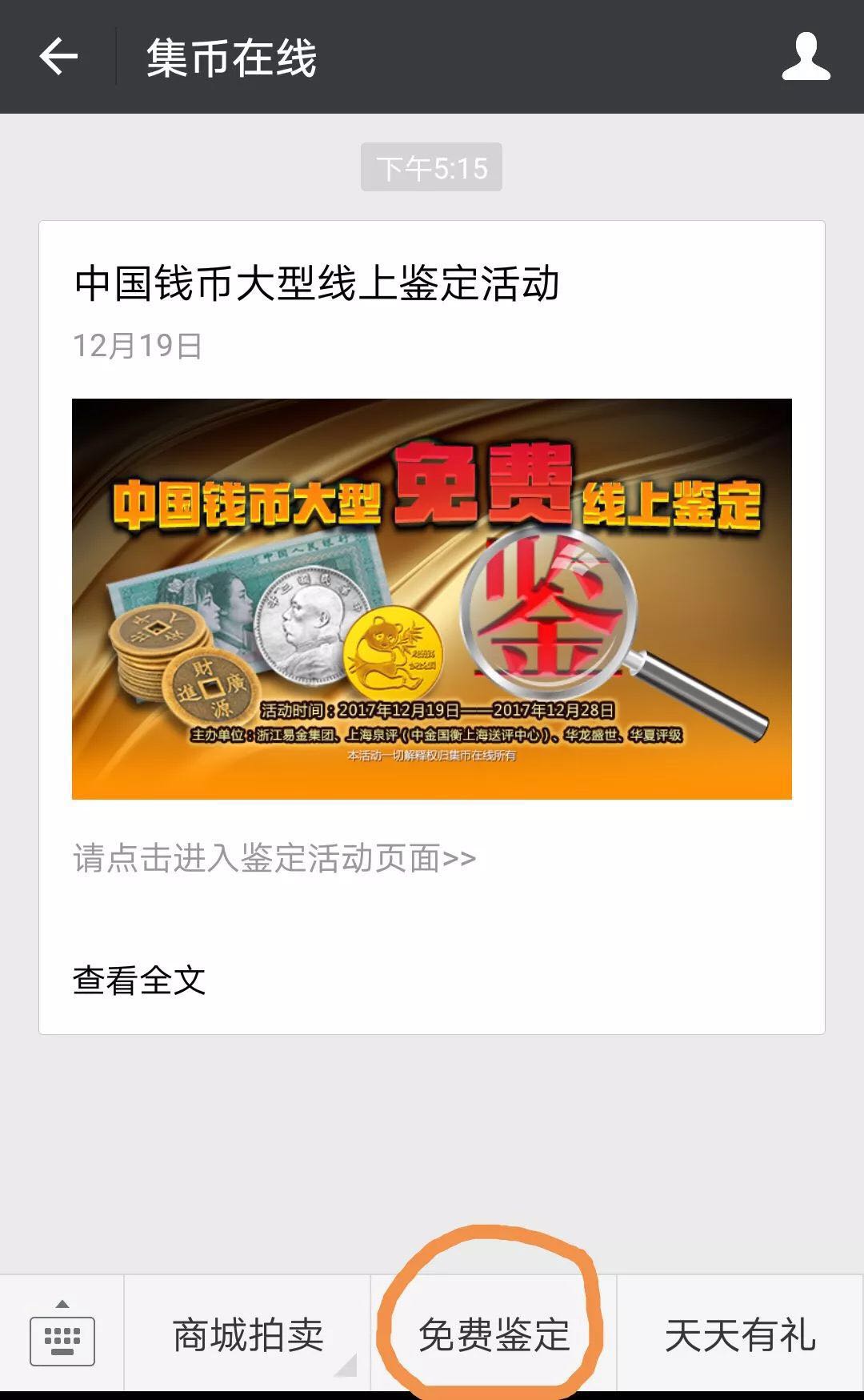
Task: Switch to keyboard input mode
Action: pyautogui.click(x=62, y=1336)
